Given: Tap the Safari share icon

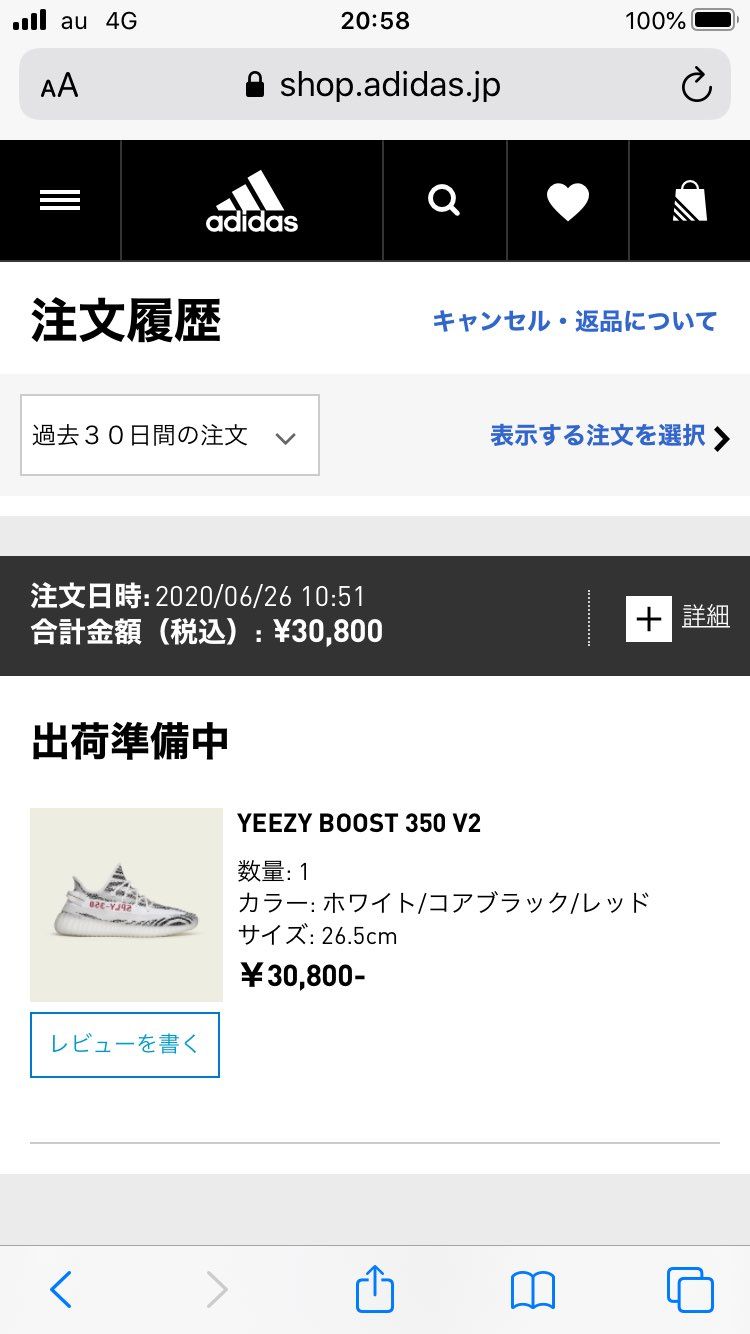Looking at the screenshot, I should (374, 1290).
